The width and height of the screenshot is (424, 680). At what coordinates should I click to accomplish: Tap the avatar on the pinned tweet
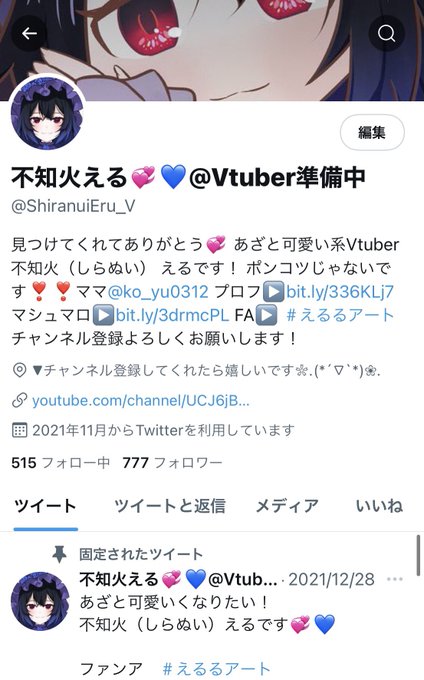40,601
